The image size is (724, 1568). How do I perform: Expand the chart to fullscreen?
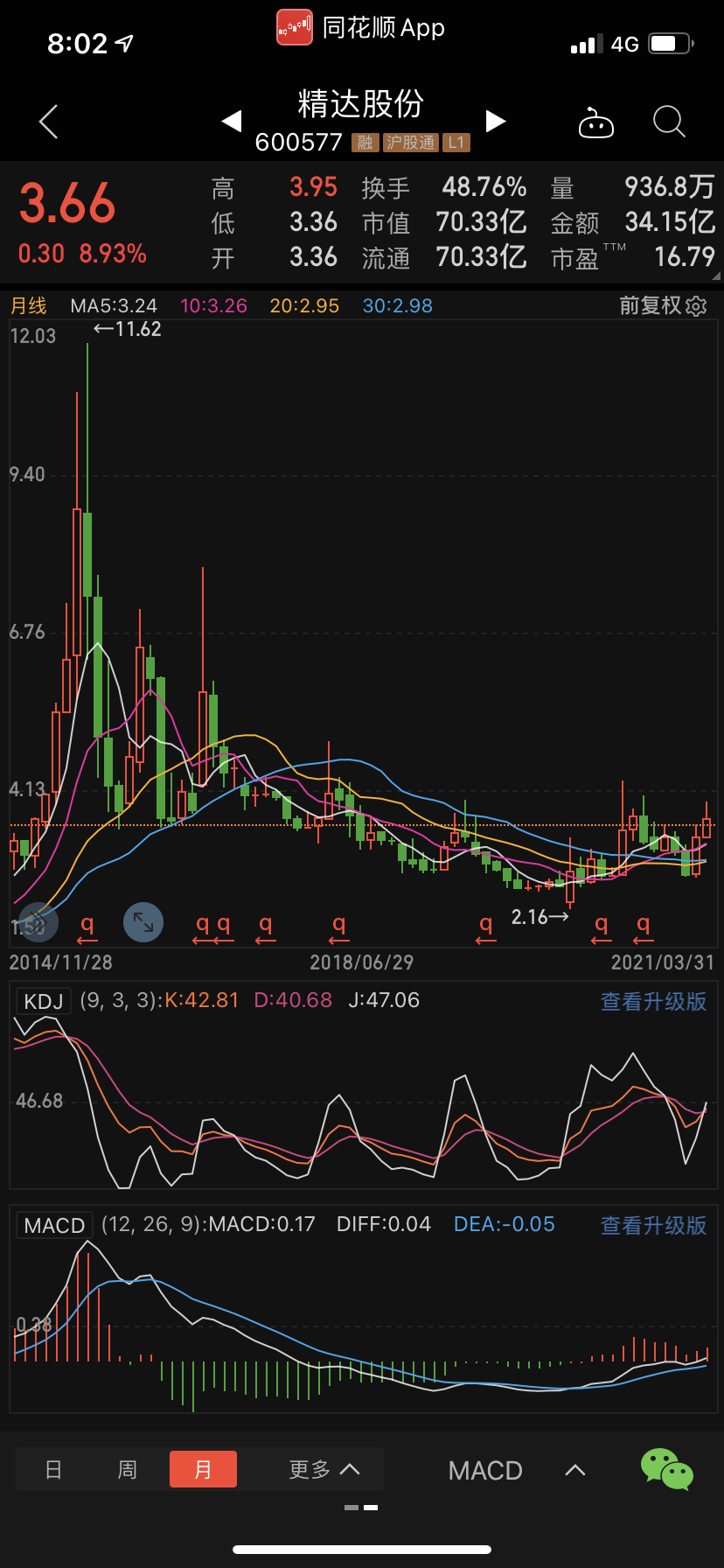143,922
